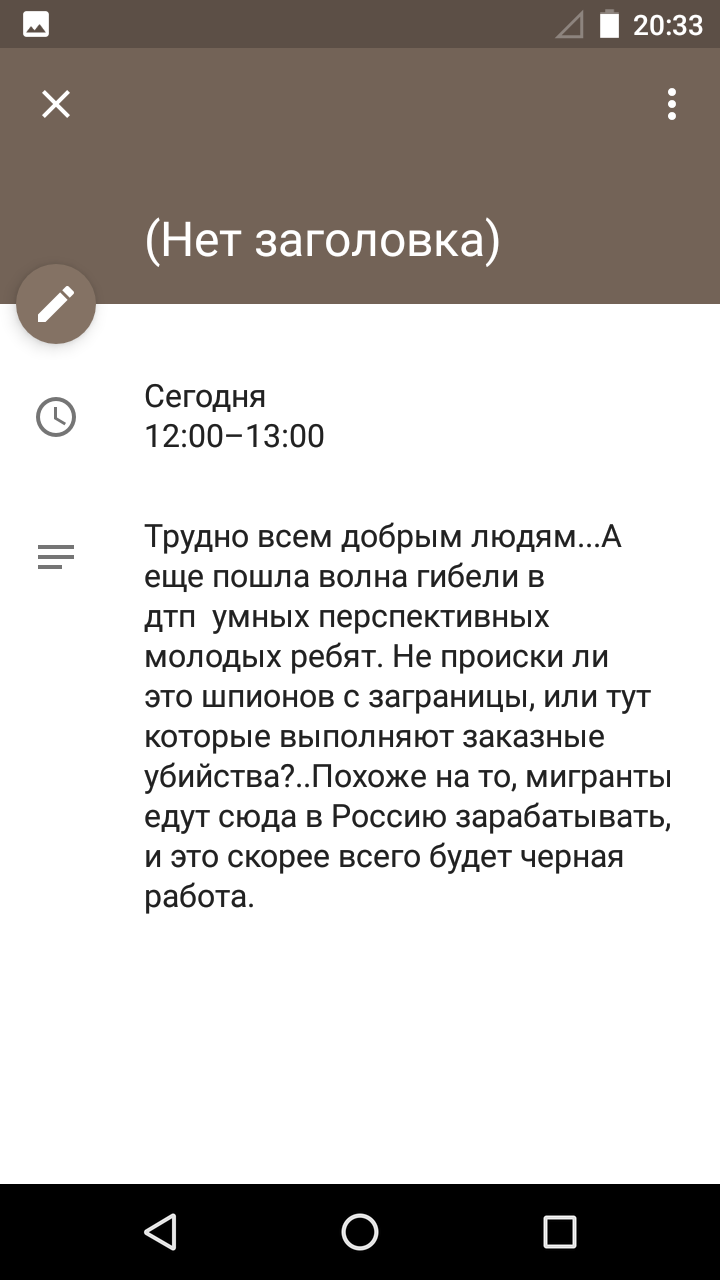
Task: Open recent apps with the square button
Action: point(560,1232)
